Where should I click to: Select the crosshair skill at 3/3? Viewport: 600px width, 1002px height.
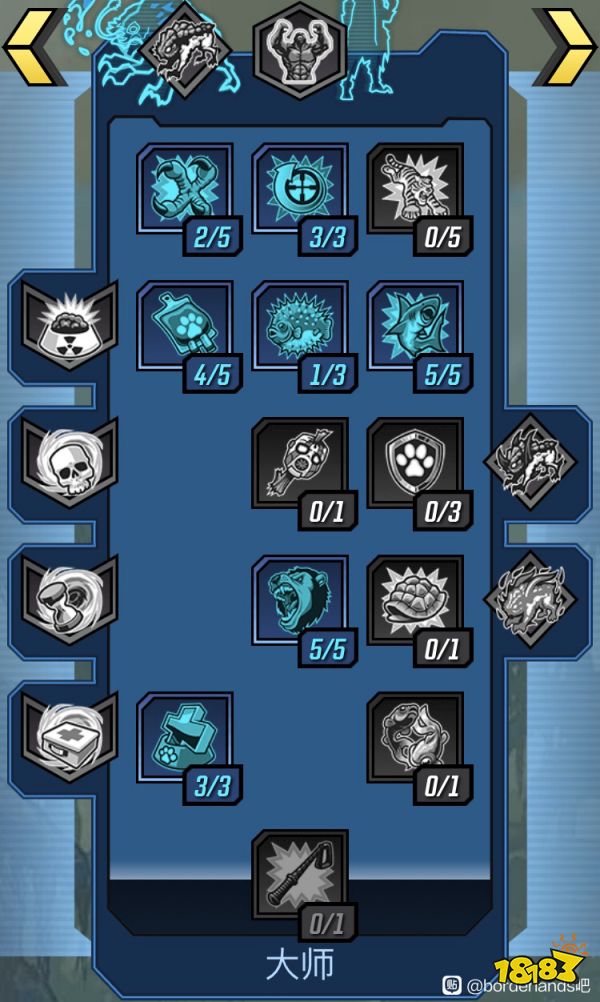coord(300,190)
